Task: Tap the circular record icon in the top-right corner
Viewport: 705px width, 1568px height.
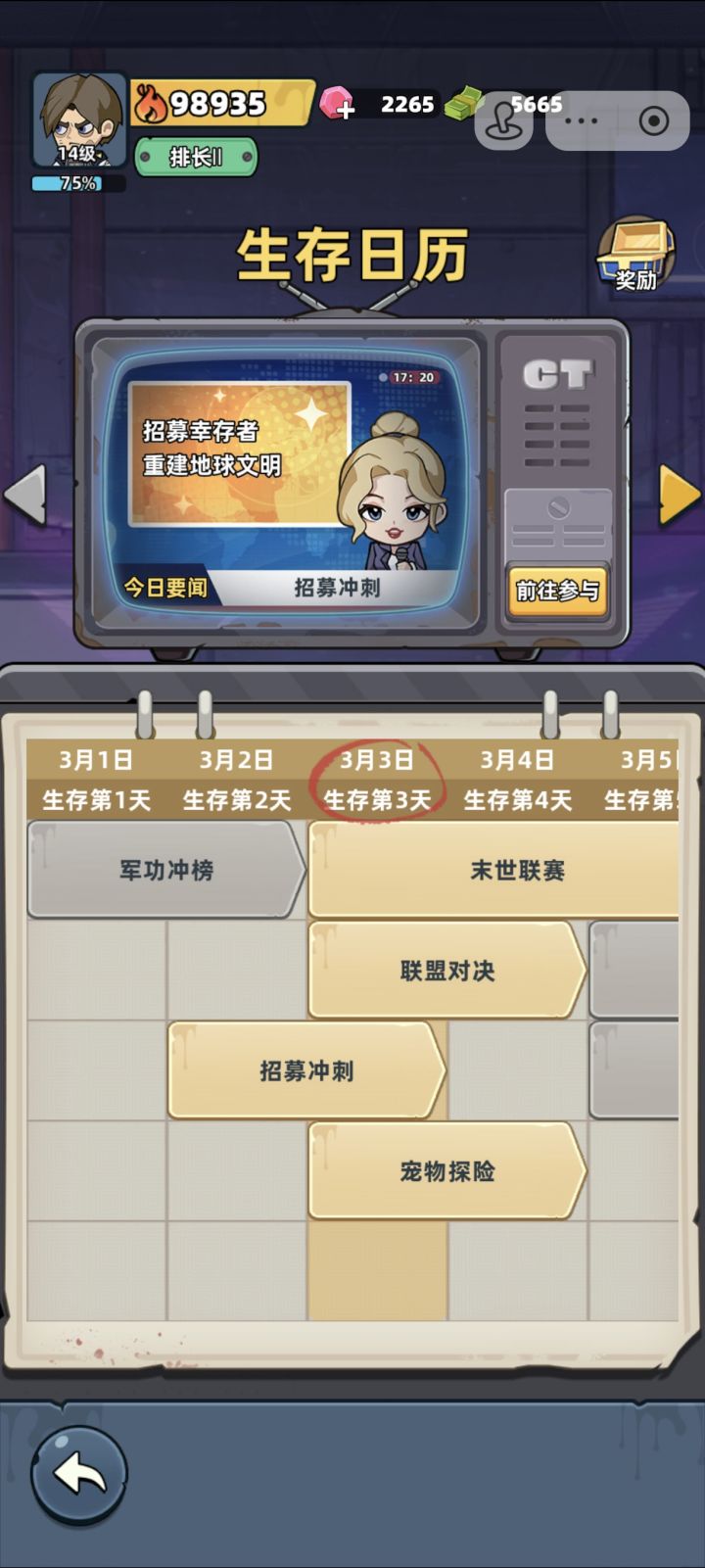Action: click(x=652, y=119)
